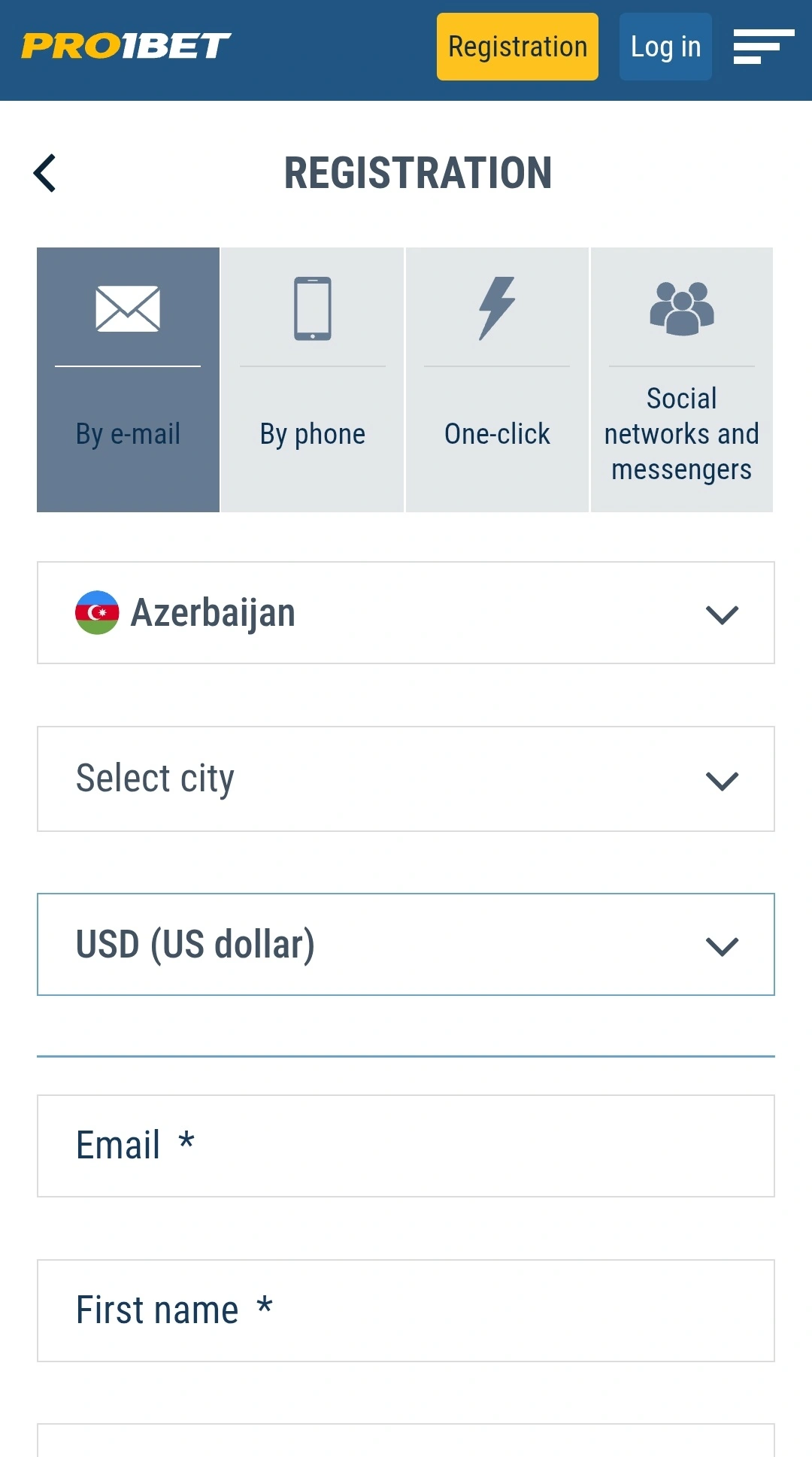Image resolution: width=812 pixels, height=1457 pixels.
Task: Click the Log in button
Action: (665, 46)
